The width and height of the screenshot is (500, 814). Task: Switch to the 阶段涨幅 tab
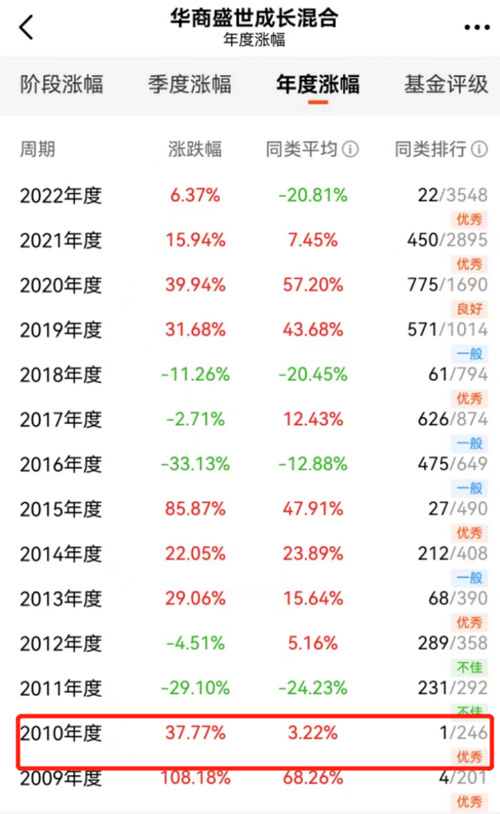coord(62,85)
